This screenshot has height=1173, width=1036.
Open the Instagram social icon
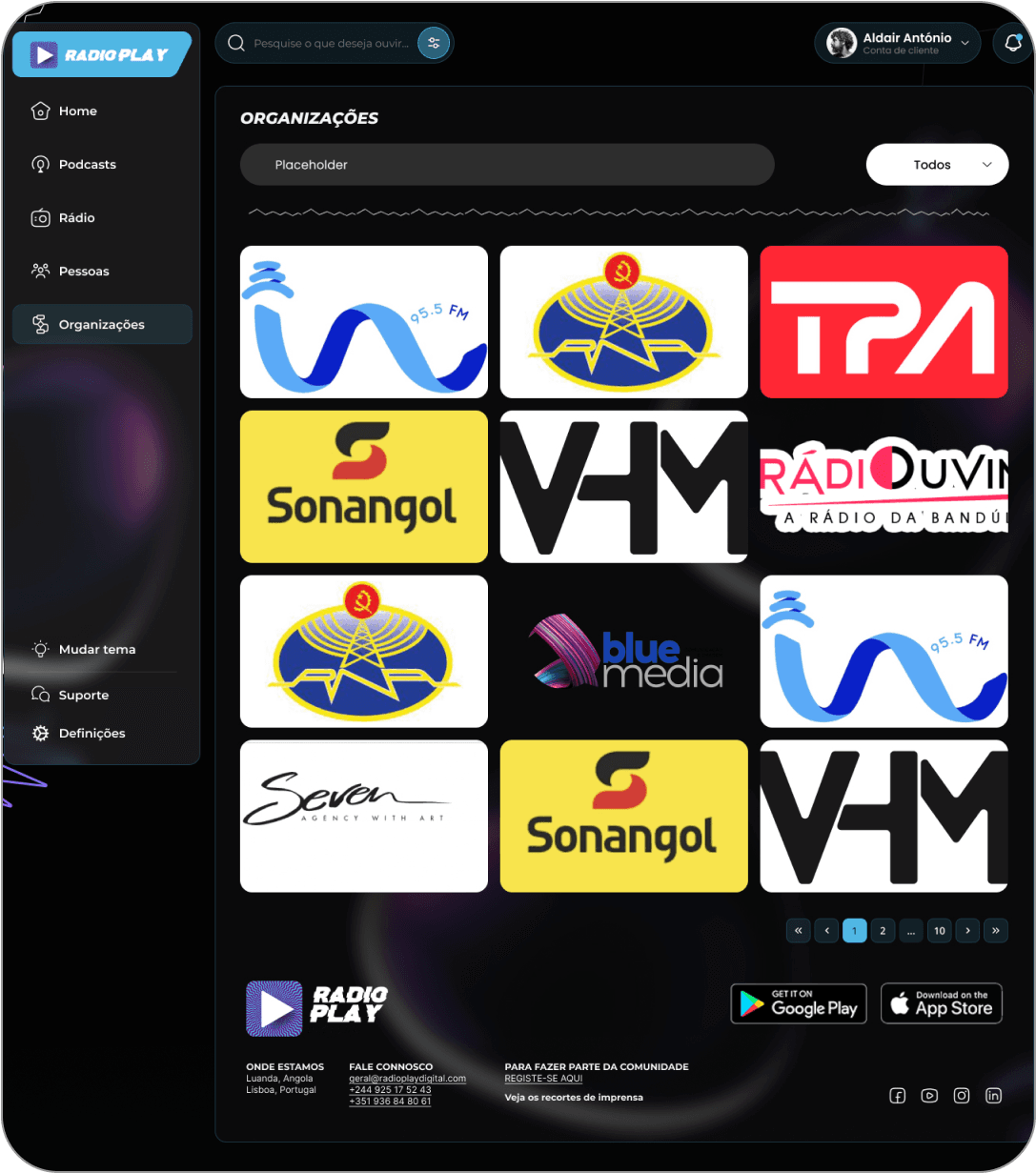pos(962,1096)
